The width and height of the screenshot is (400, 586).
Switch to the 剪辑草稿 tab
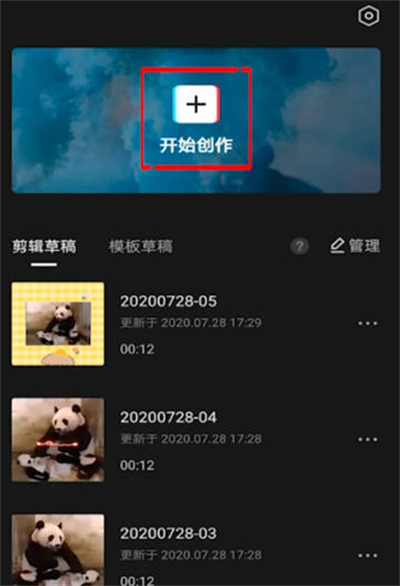coord(44,246)
